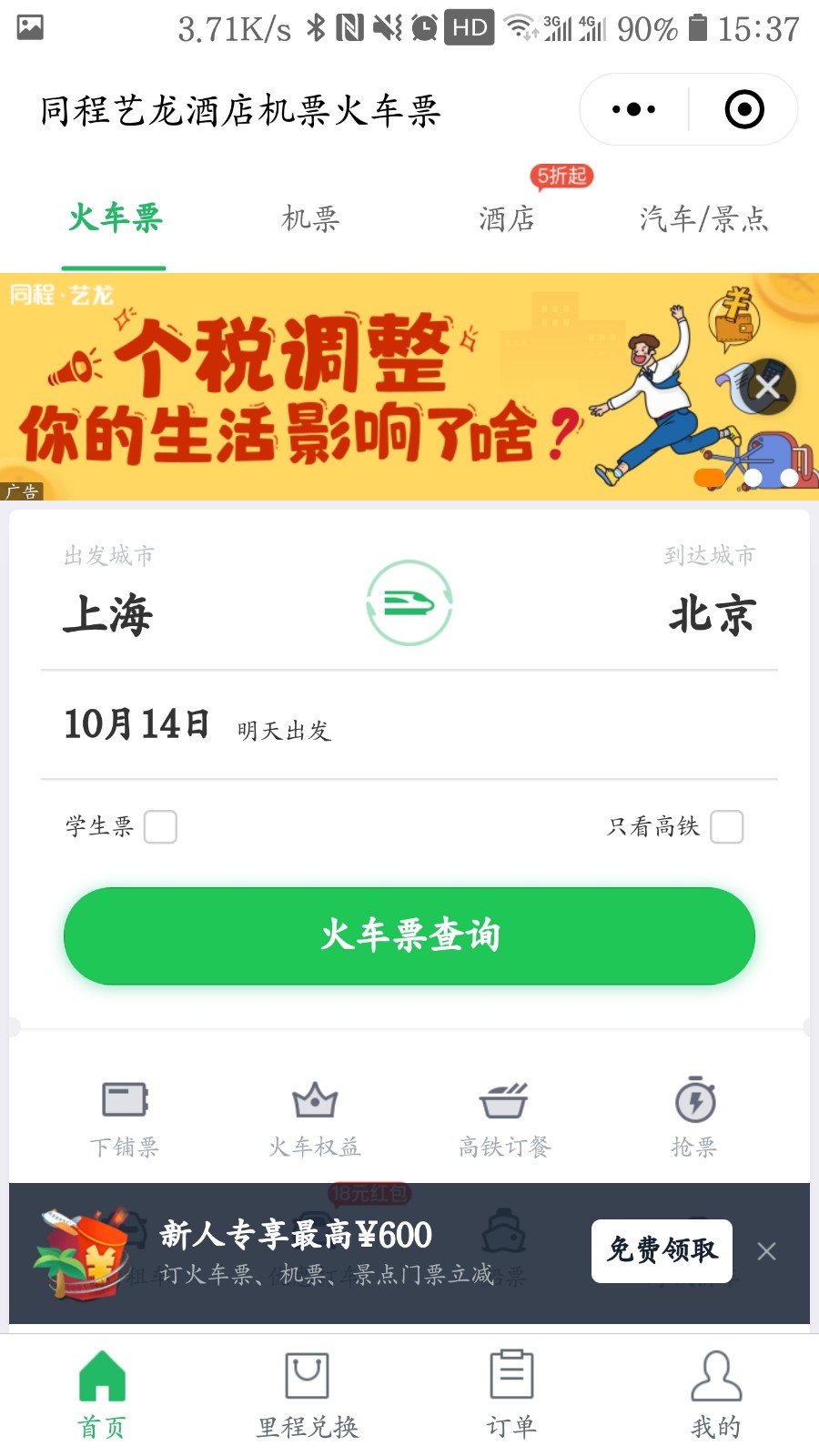The width and height of the screenshot is (819, 1456).
Task: Tap the 火车票查询 search button
Action: (x=409, y=935)
